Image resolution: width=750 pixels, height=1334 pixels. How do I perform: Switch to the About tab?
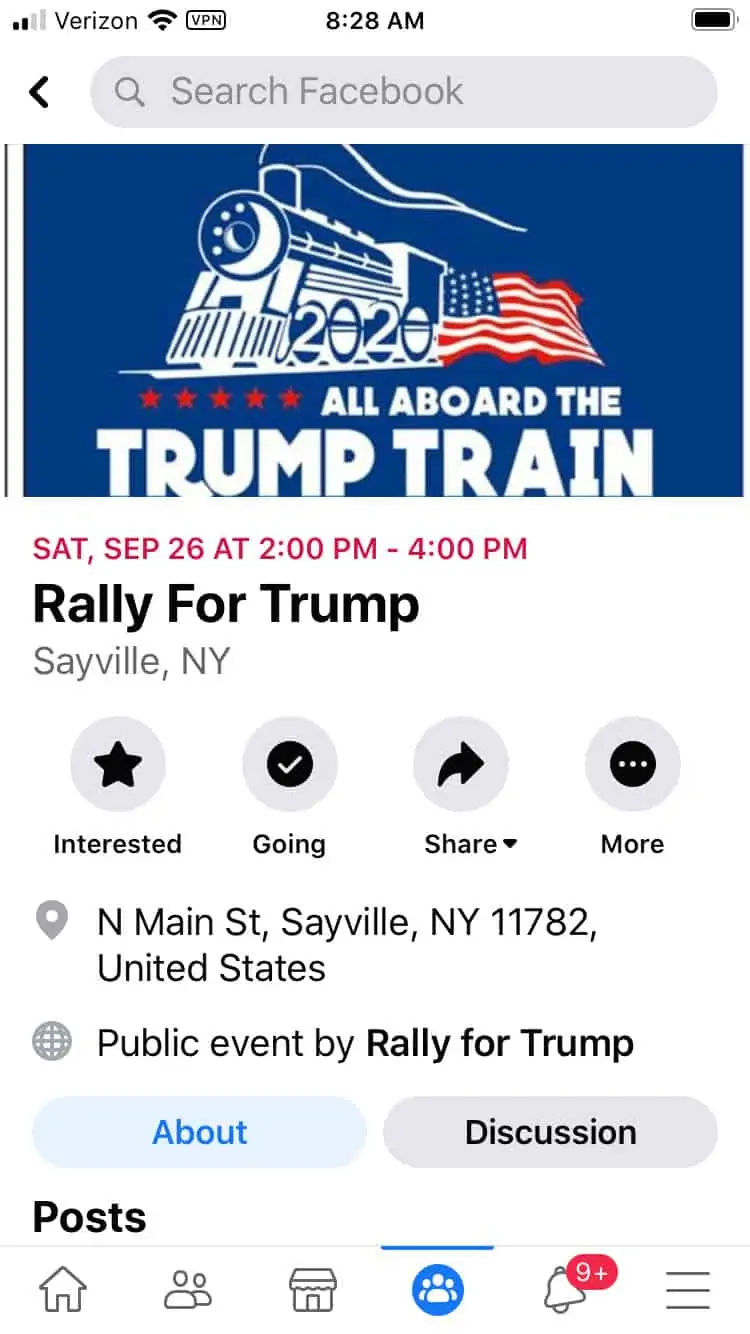(199, 1132)
